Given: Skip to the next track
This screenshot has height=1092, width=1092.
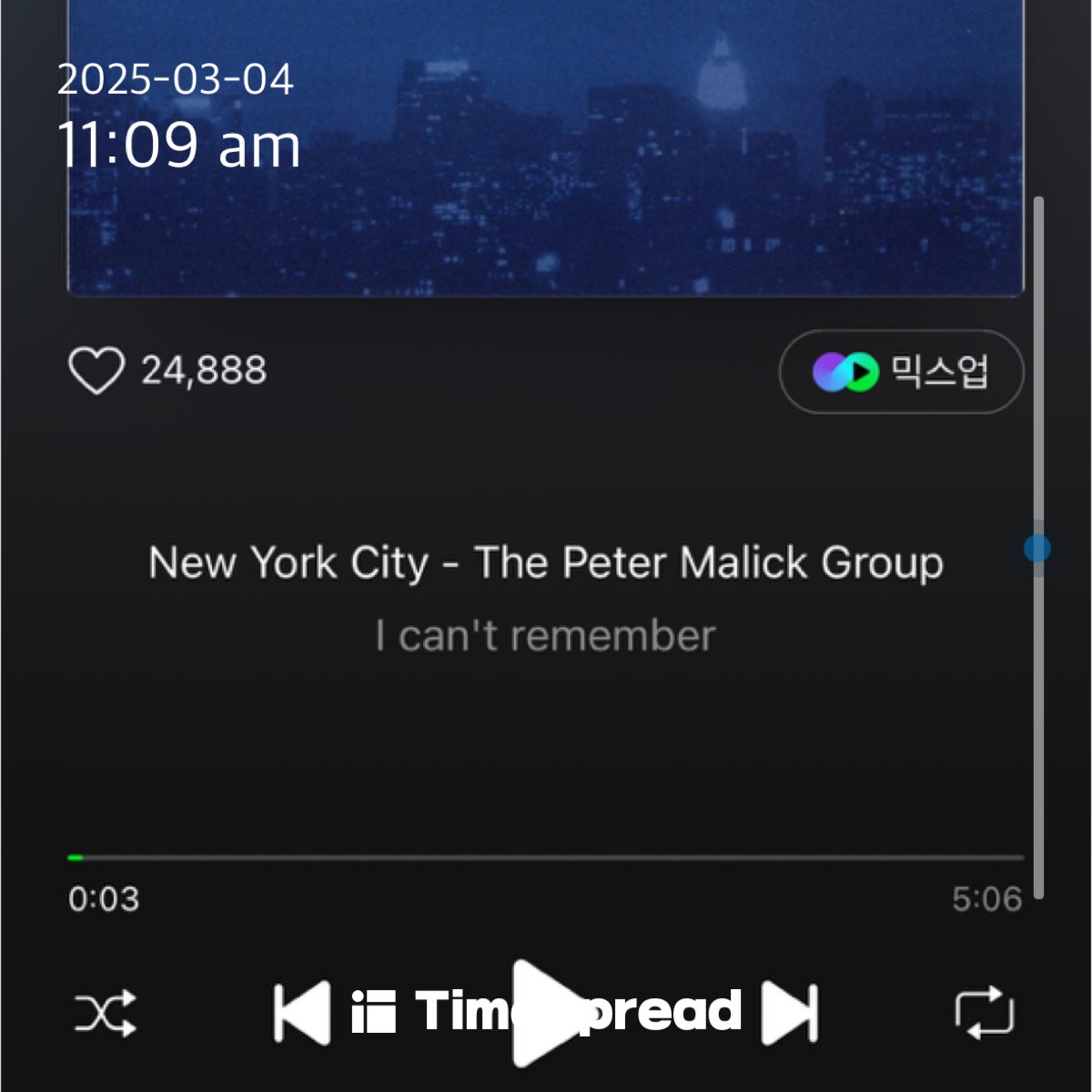Looking at the screenshot, I should [x=790, y=1012].
